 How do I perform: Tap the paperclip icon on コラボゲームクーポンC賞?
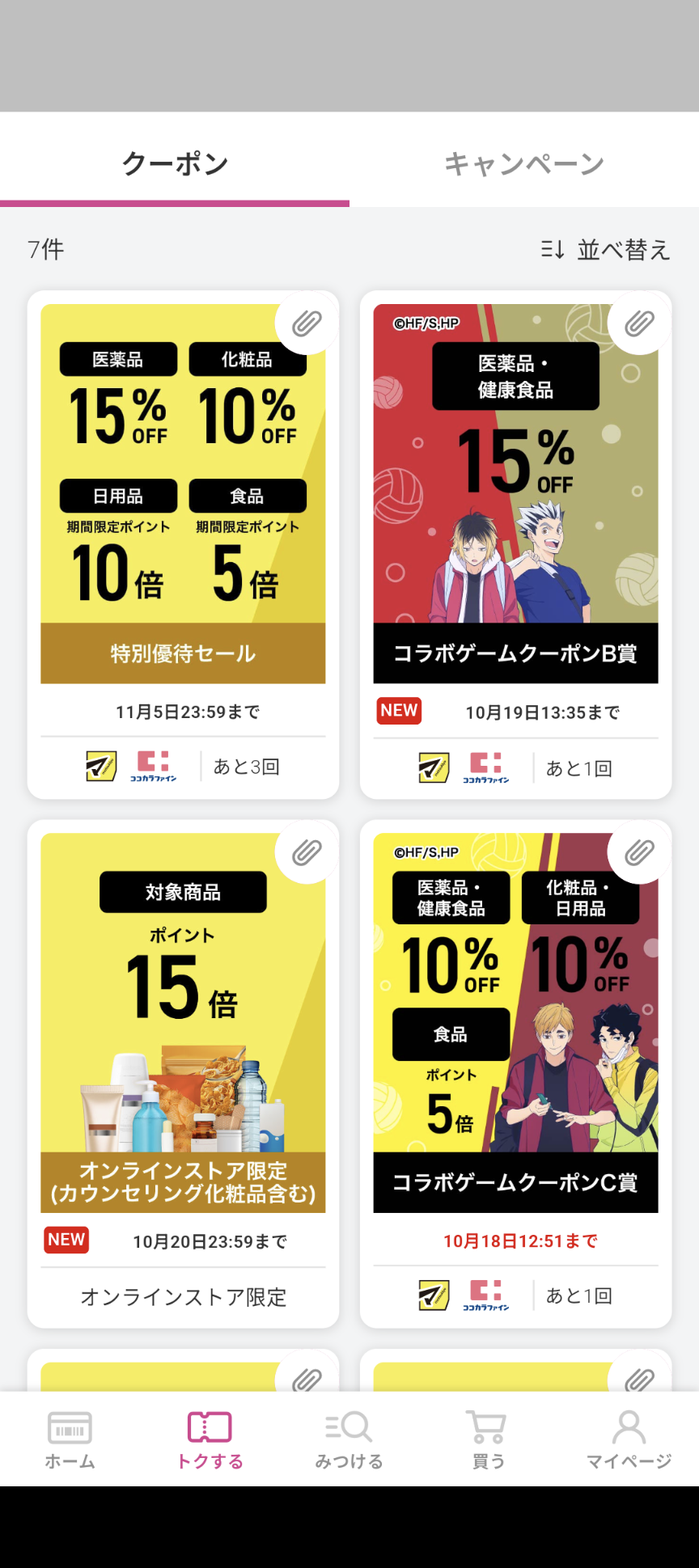tap(638, 852)
